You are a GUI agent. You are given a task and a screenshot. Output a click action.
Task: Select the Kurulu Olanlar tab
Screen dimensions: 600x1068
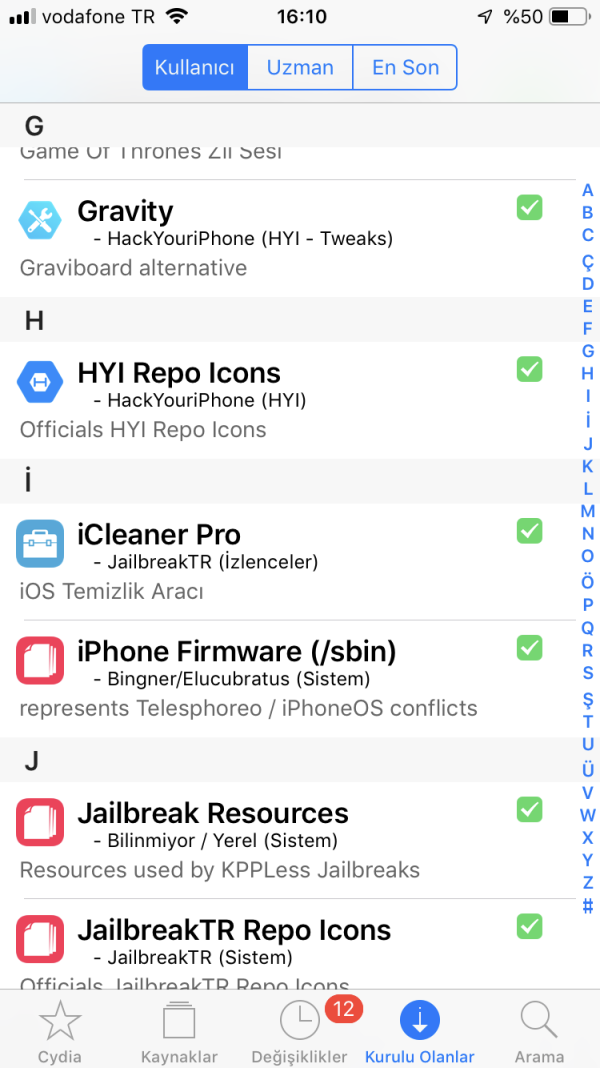coord(420,1033)
